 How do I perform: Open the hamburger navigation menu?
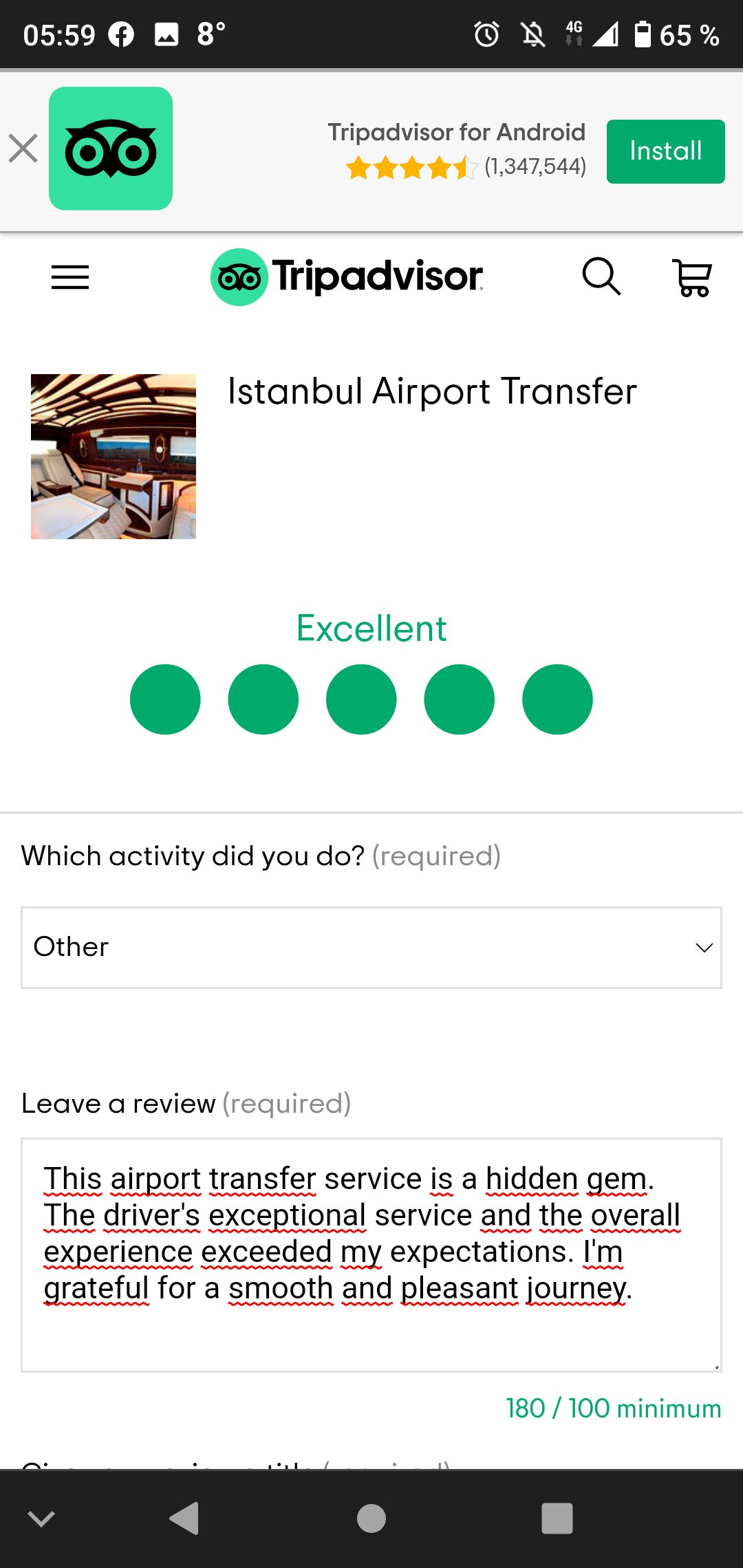pos(70,277)
